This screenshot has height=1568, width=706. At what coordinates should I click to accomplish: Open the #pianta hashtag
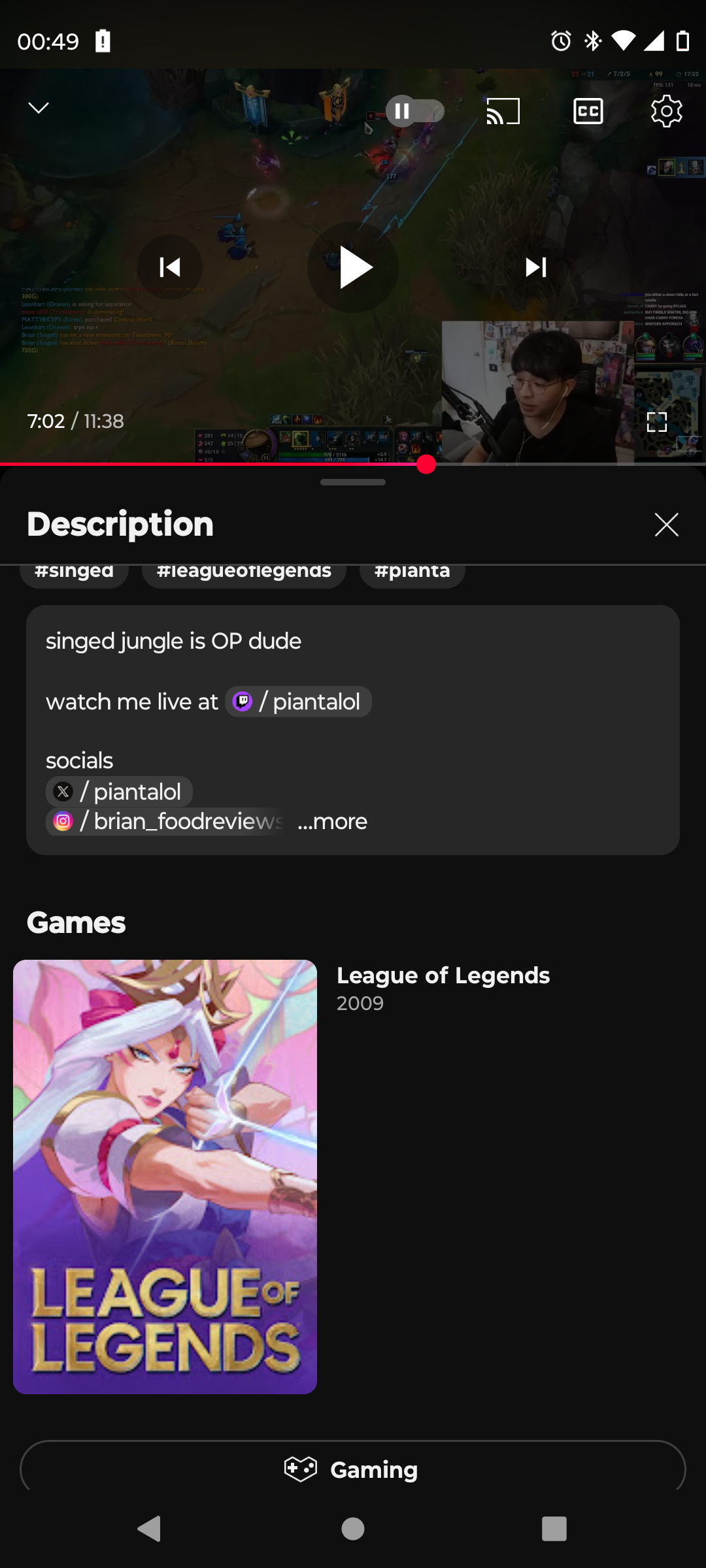click(412, 574)
